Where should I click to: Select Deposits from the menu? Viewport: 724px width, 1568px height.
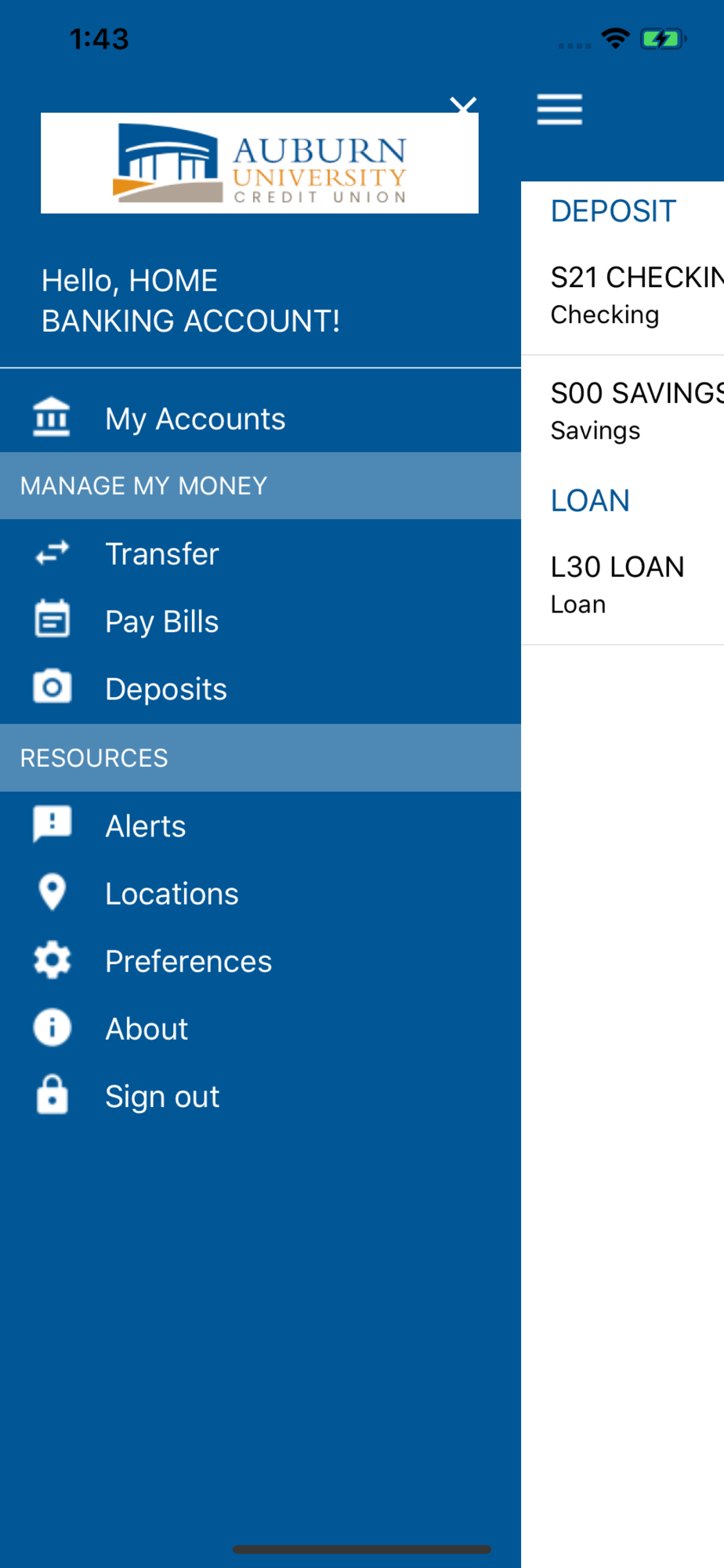click(x=165, y=689)
